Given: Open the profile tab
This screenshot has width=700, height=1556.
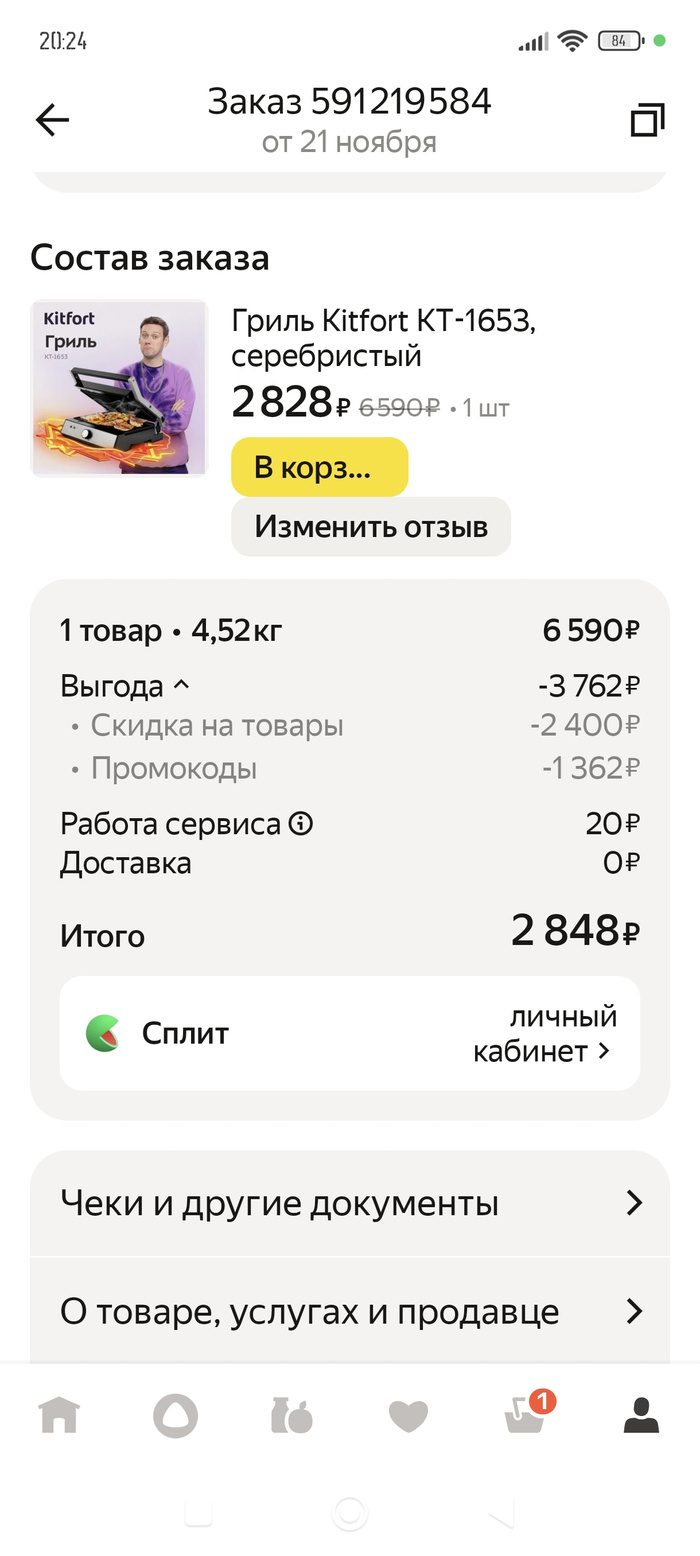Looking at the screenshot, I should pos(641,1416).
